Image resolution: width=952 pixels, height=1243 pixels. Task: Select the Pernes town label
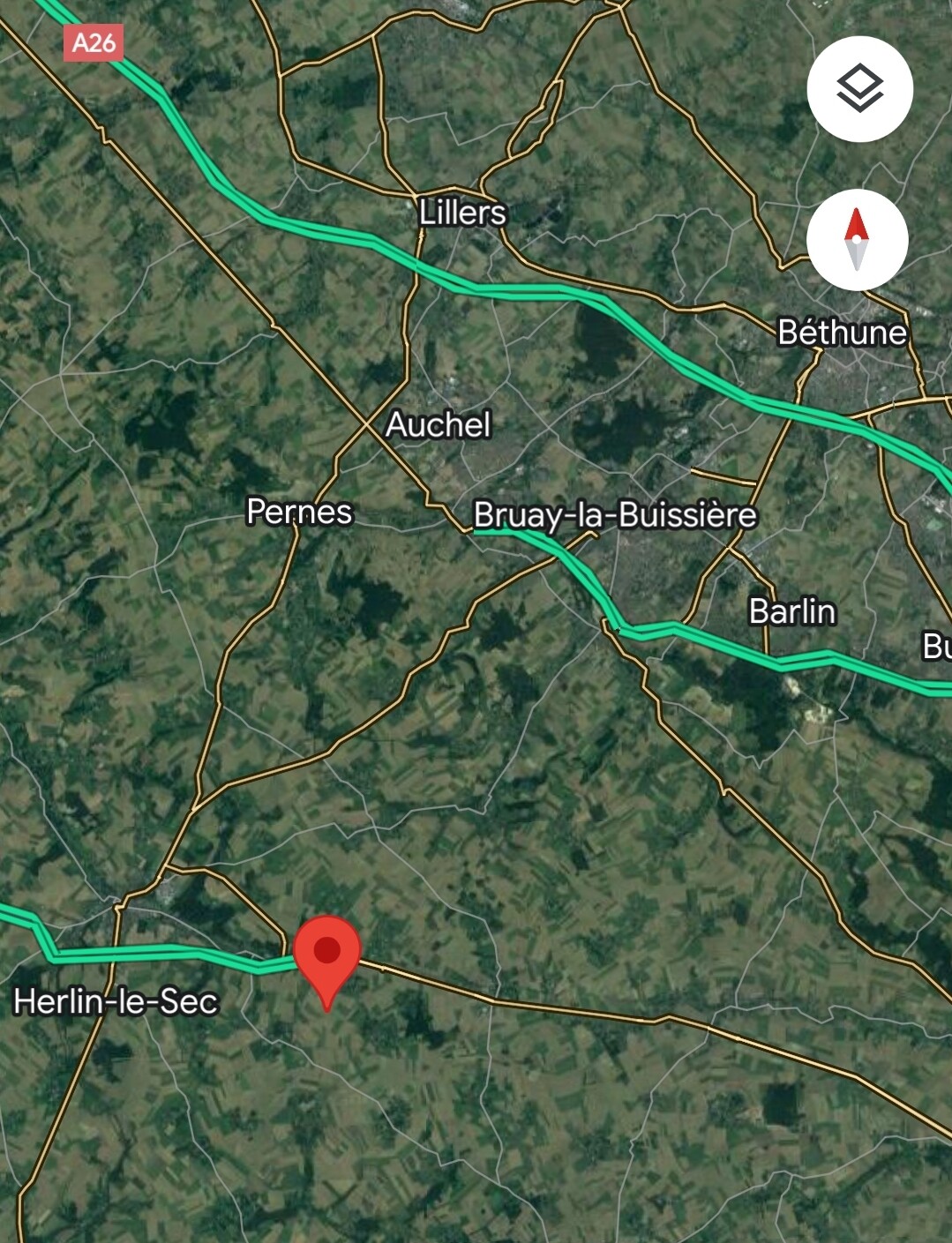(299, 512)
